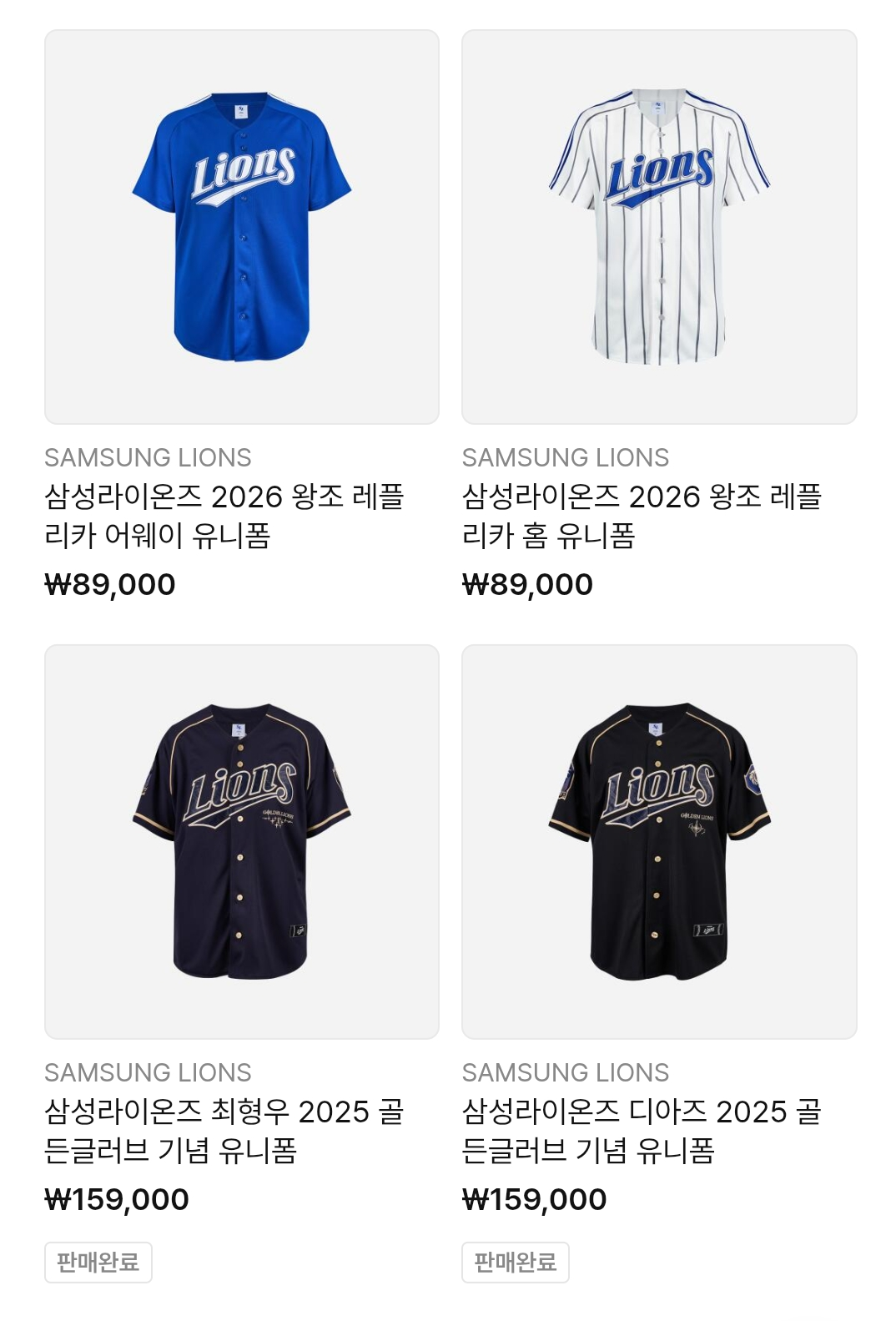Select the 최형우 2025 골든글러브 uniform
The height and width of the screenshot is (1321, 896).
pyautogui.click(x=242, y=841)
